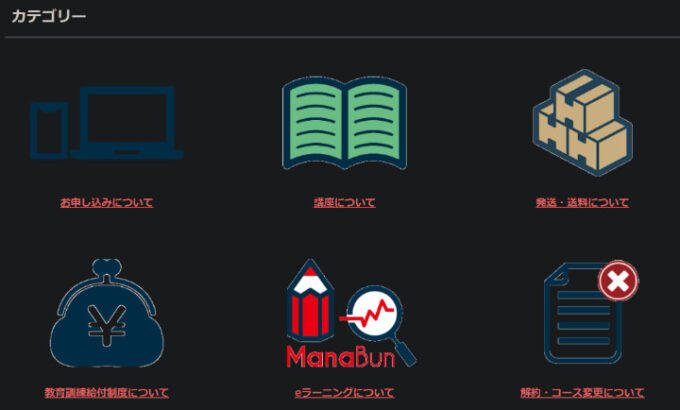Open the 教育訓練給付制度について link
Image resolution: width=680 pixels, height=410 pixels.
click(x=106, y=392)
